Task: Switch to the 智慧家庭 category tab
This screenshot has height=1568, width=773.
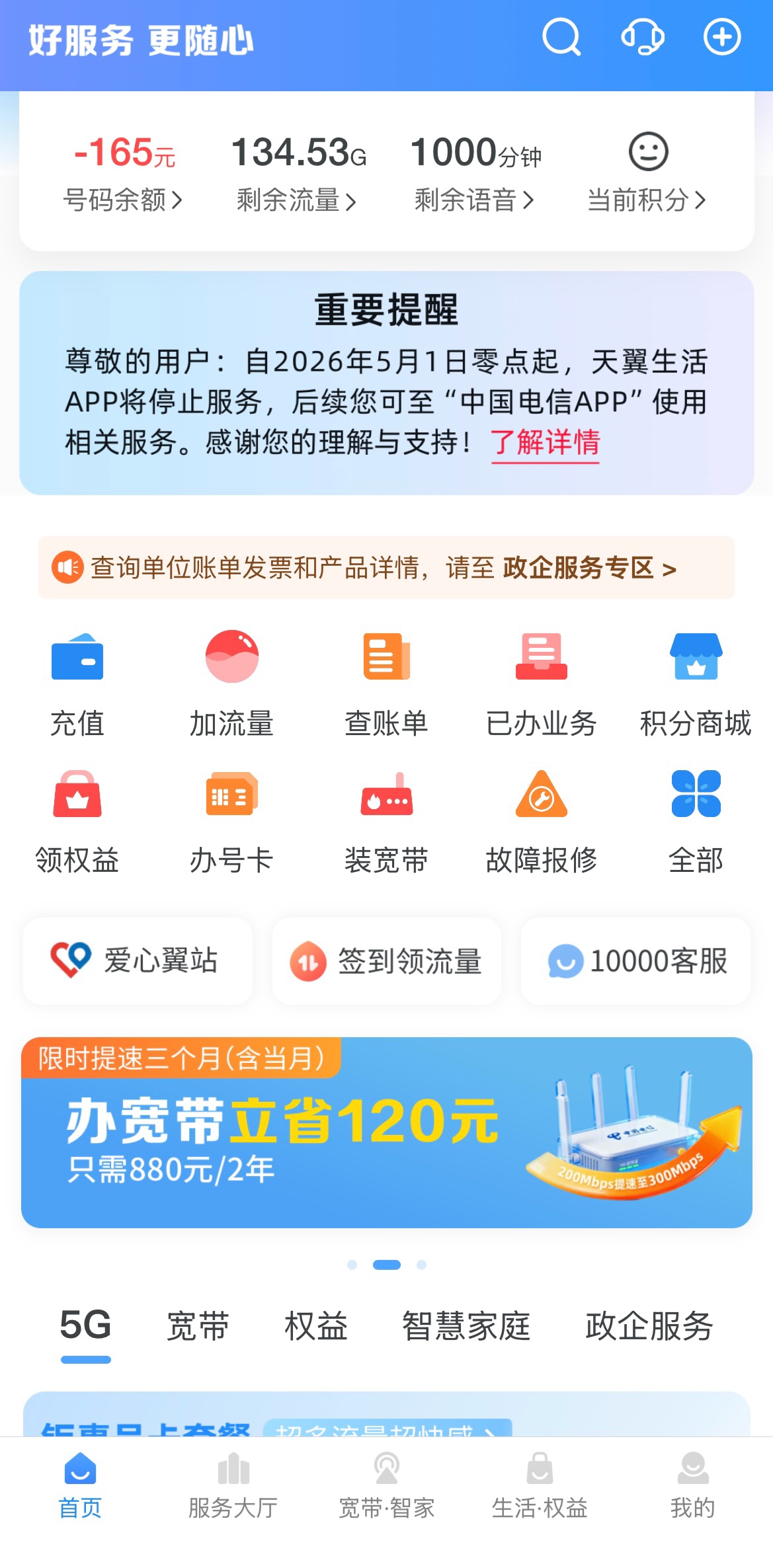Action: tap(466, 1326)
